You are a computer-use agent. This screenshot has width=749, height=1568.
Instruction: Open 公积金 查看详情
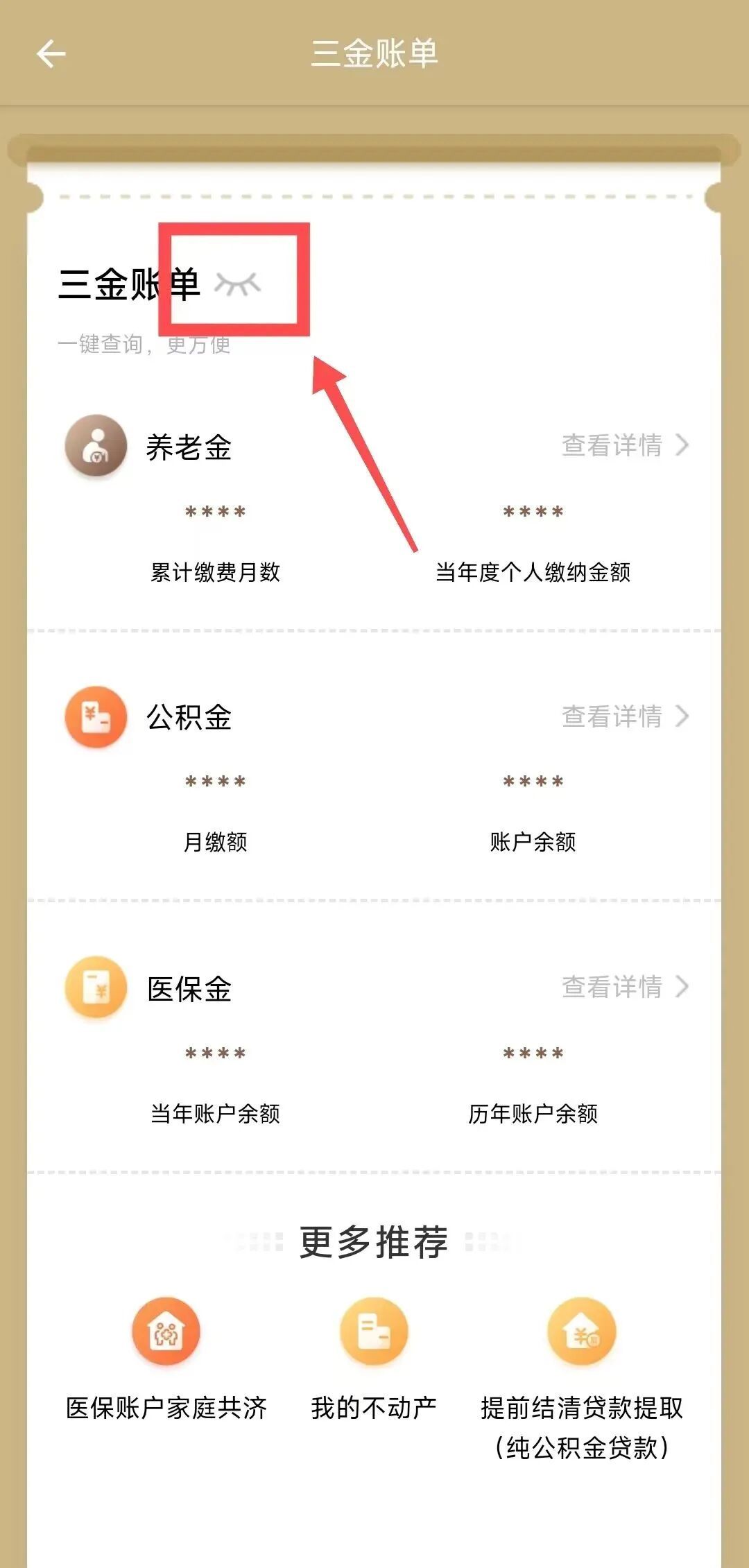pos(624,716)
